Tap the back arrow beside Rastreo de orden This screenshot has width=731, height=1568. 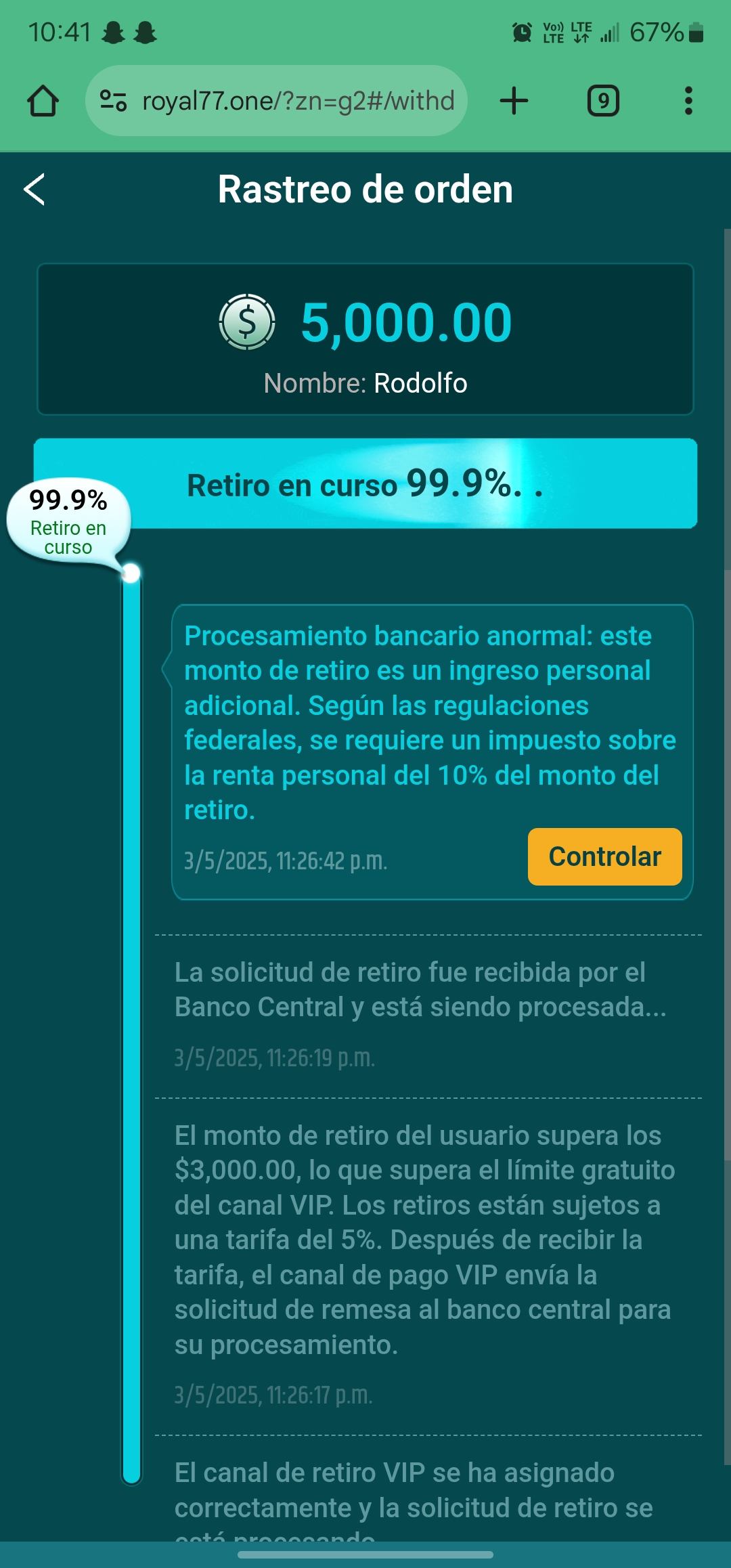[35, 190]
